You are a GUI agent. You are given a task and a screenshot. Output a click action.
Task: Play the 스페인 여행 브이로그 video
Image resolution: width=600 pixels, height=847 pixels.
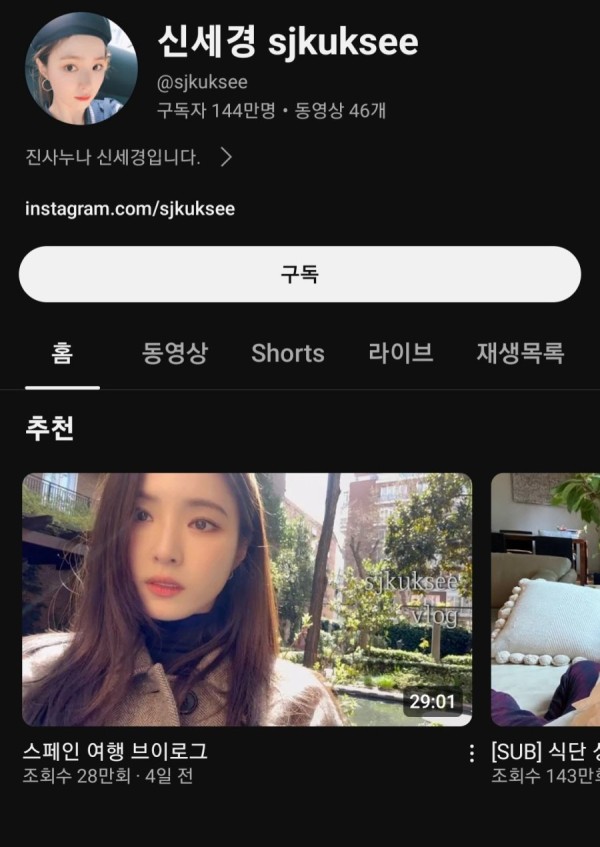coord(247,599)
